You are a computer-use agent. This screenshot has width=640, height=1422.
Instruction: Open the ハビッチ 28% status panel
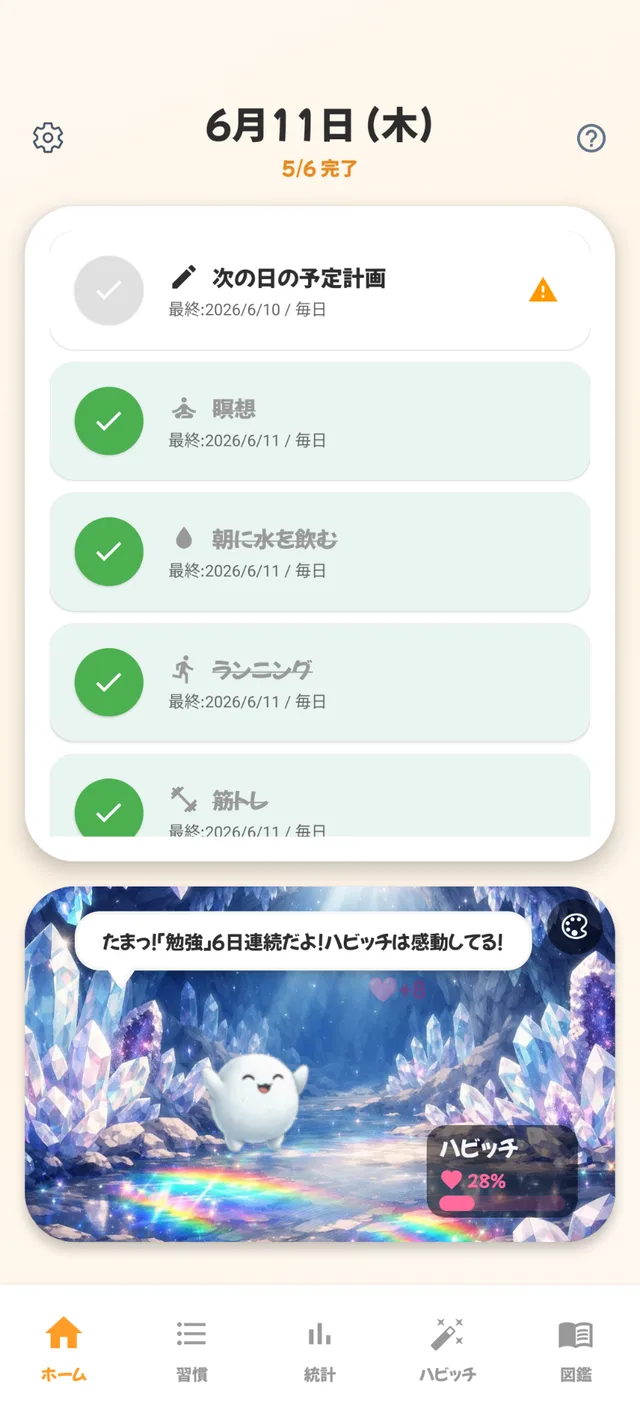(502, 1171)
